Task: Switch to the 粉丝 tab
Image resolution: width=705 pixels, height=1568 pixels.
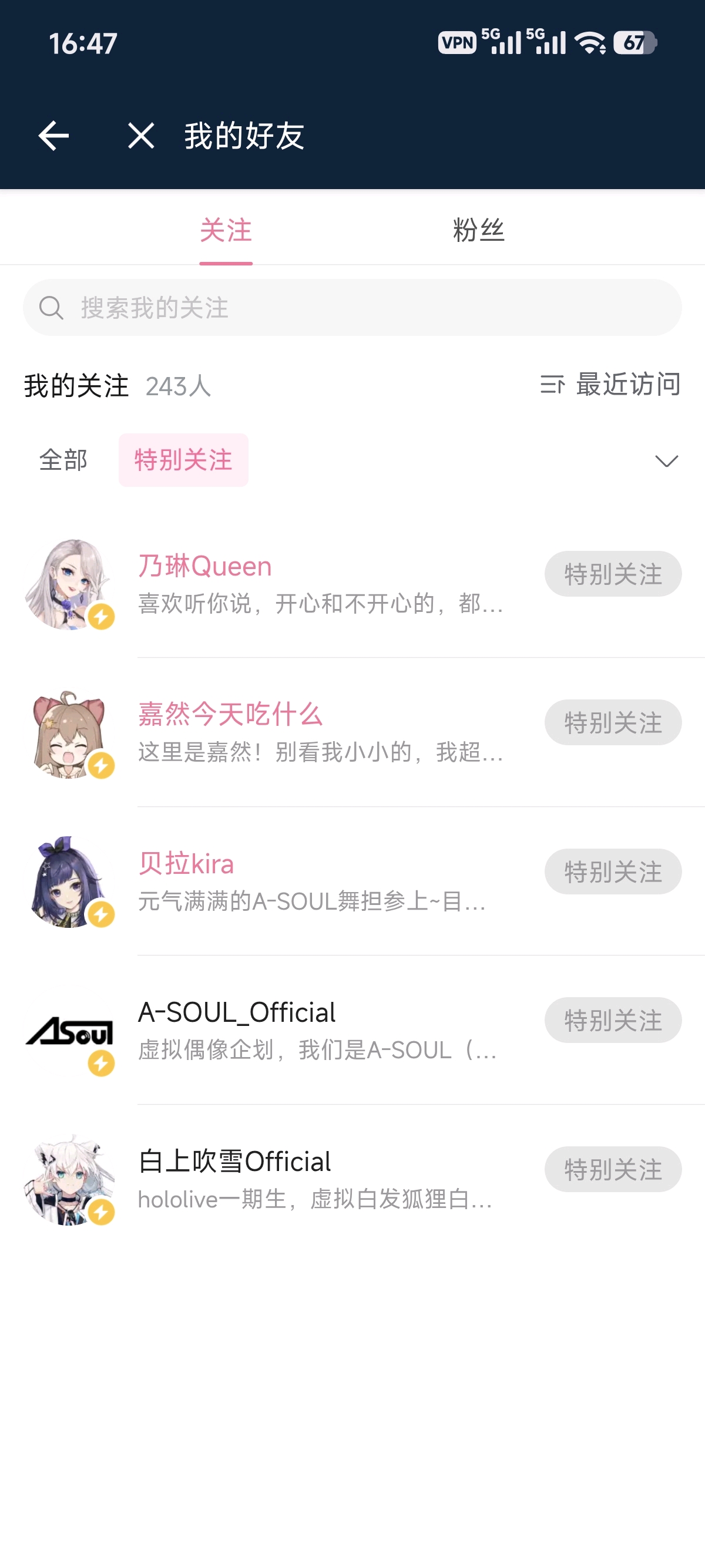Action: click(479, 231)
